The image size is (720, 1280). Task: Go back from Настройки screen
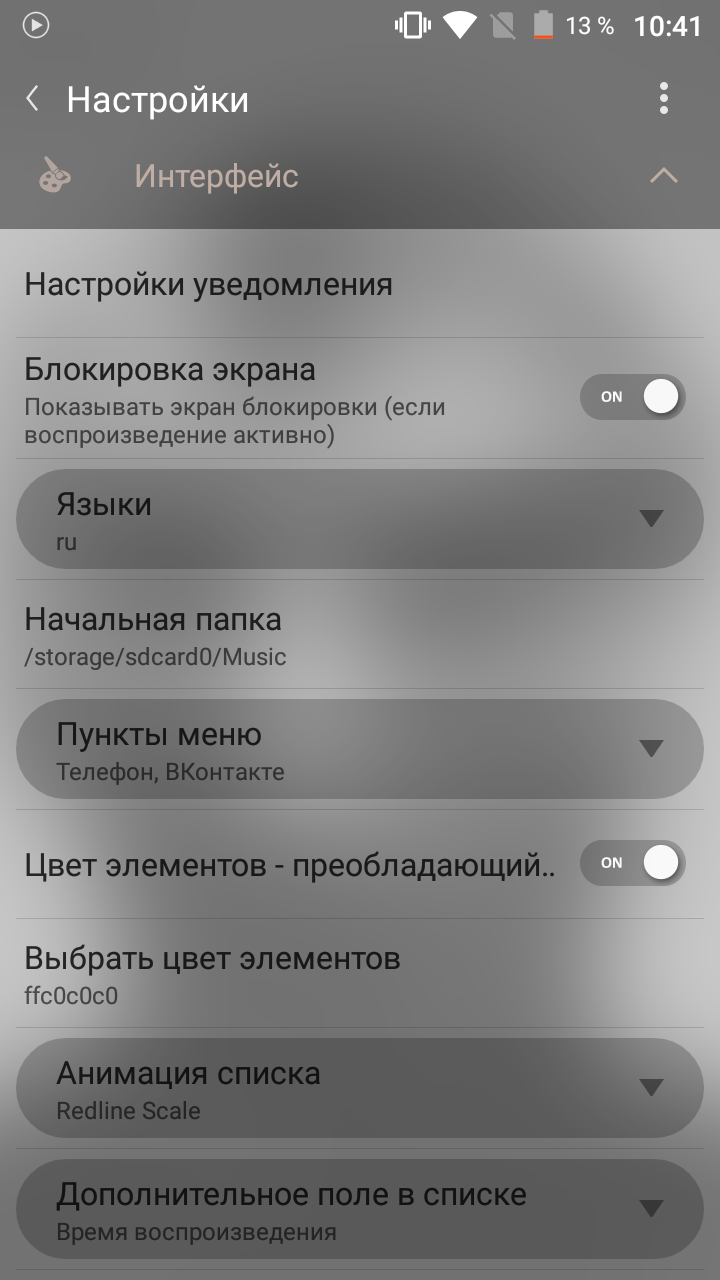pos(33,99)
